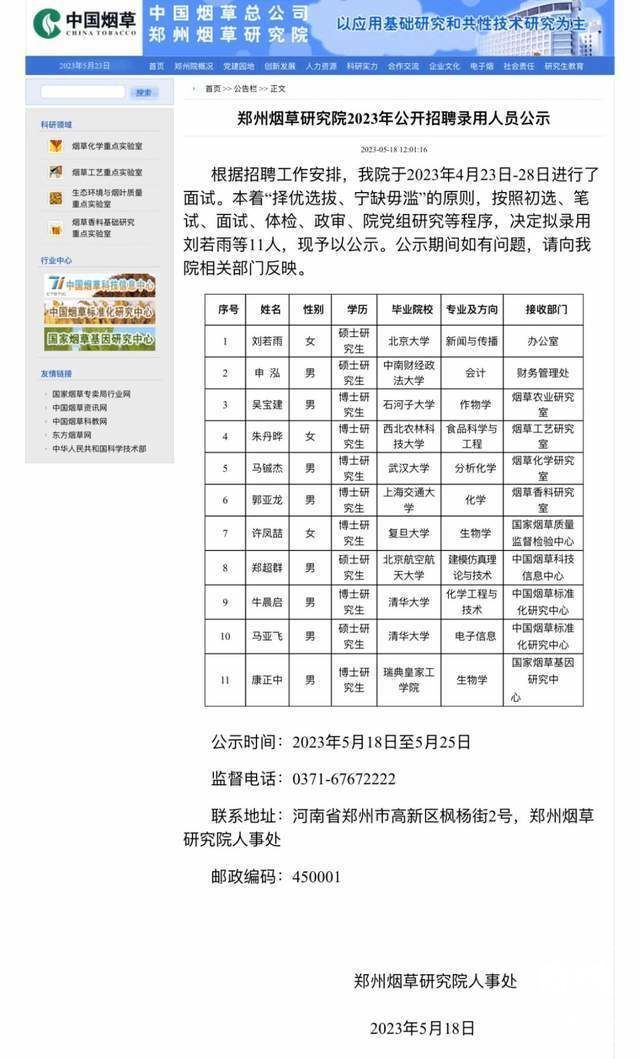This screenshot has width=640, height=1059.
Task: Open 烟草香料基础研究重点实验室 entry
Action: 103,228
